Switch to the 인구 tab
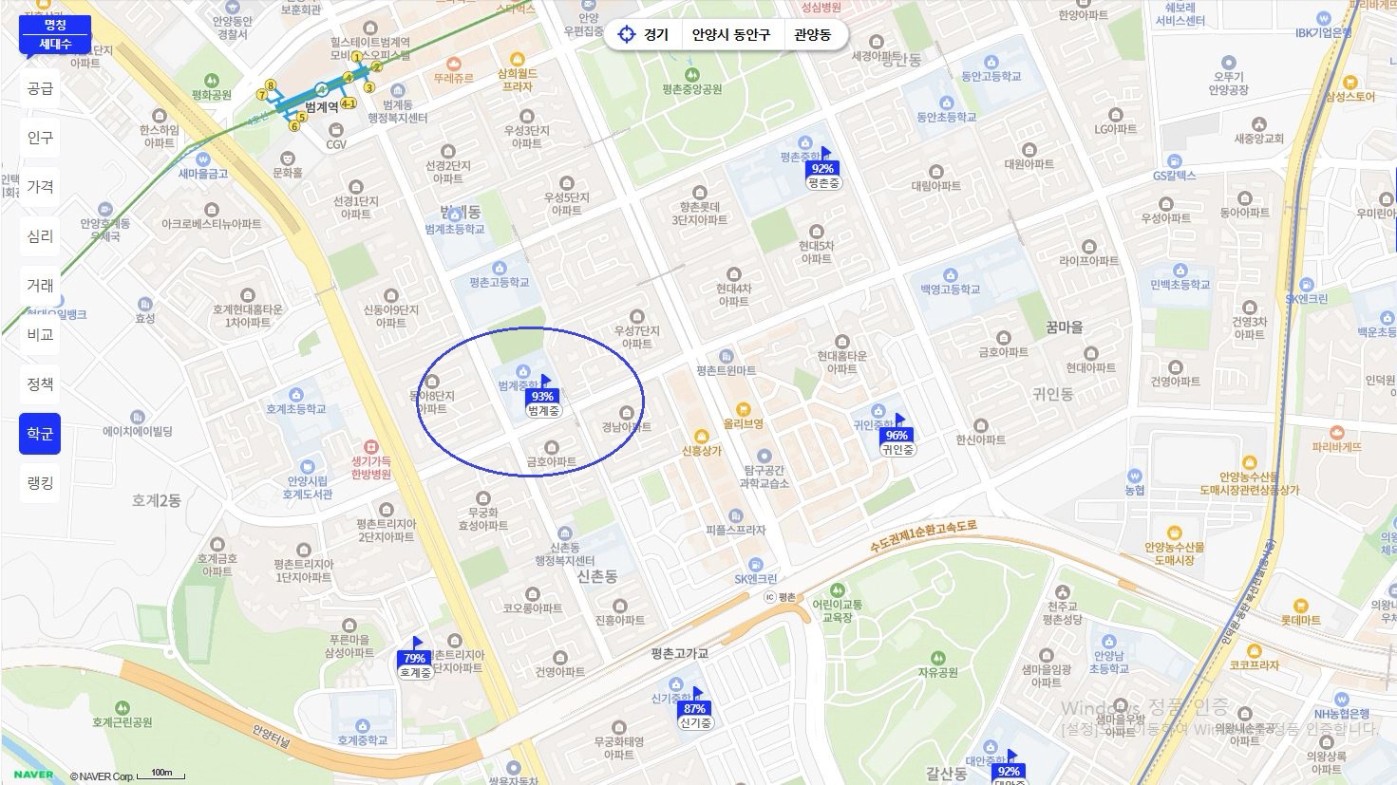The width and height of the screenshot is (1397, 785). click(40, 138)
